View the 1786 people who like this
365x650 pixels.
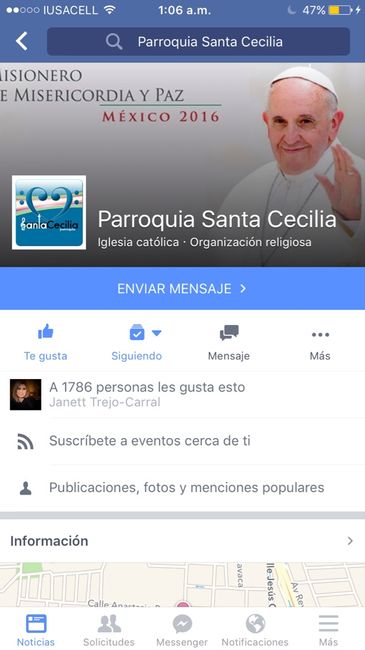pos(182,394)
